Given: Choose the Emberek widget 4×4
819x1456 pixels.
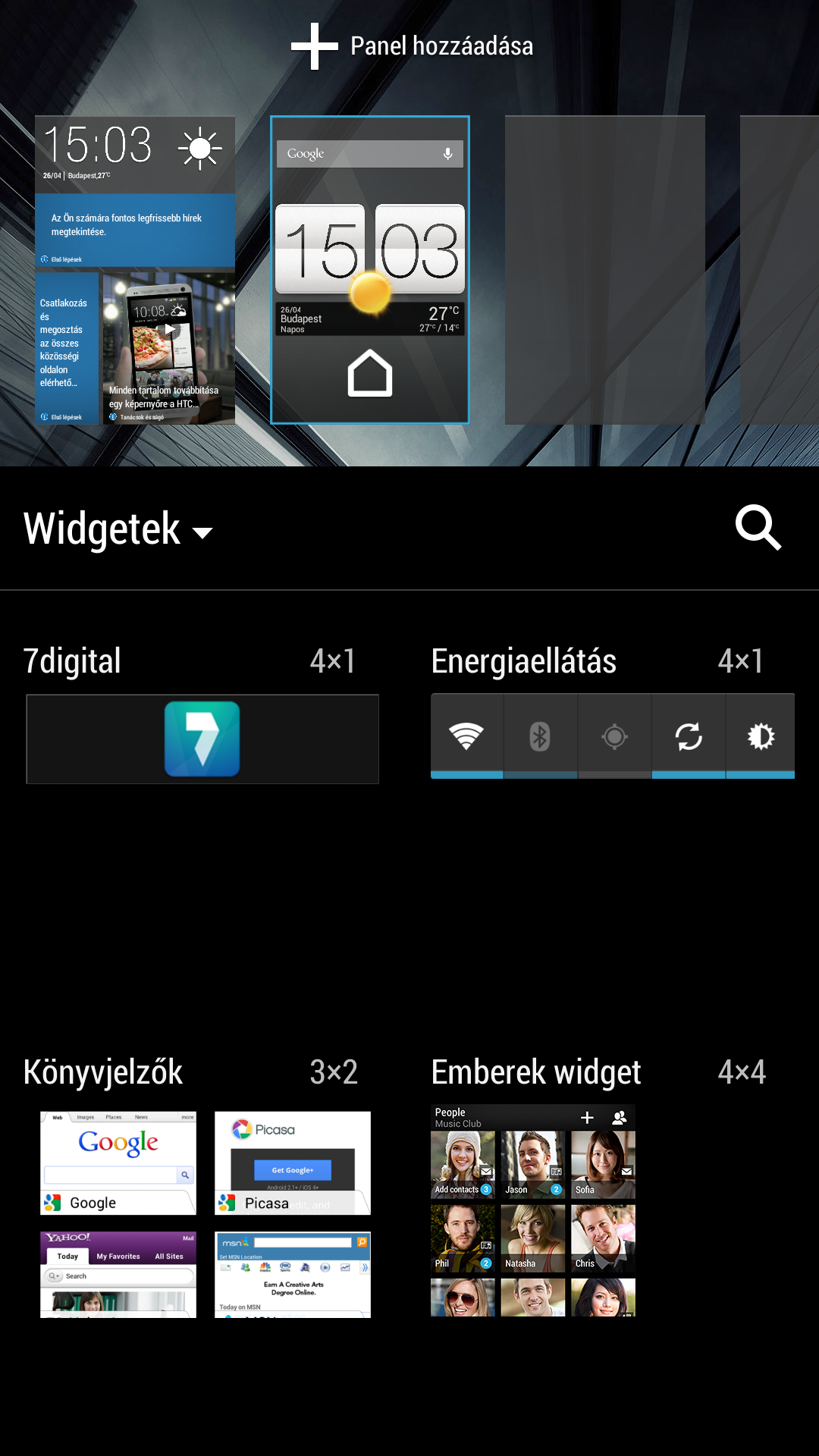Looking at the screenshot, I should [533, 1210].
